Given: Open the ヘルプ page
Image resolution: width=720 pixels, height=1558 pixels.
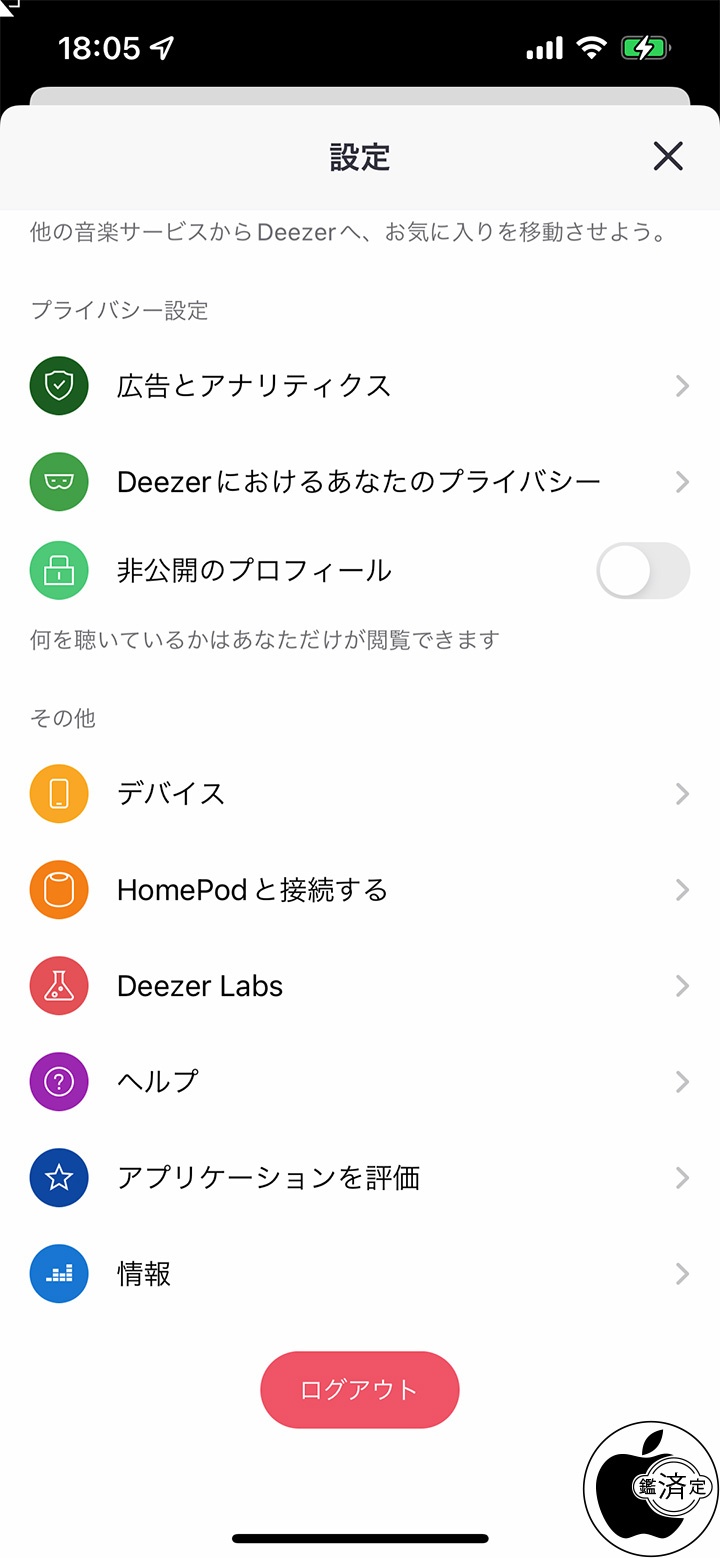Looking at the screenshot, I should click(360, 1082).
